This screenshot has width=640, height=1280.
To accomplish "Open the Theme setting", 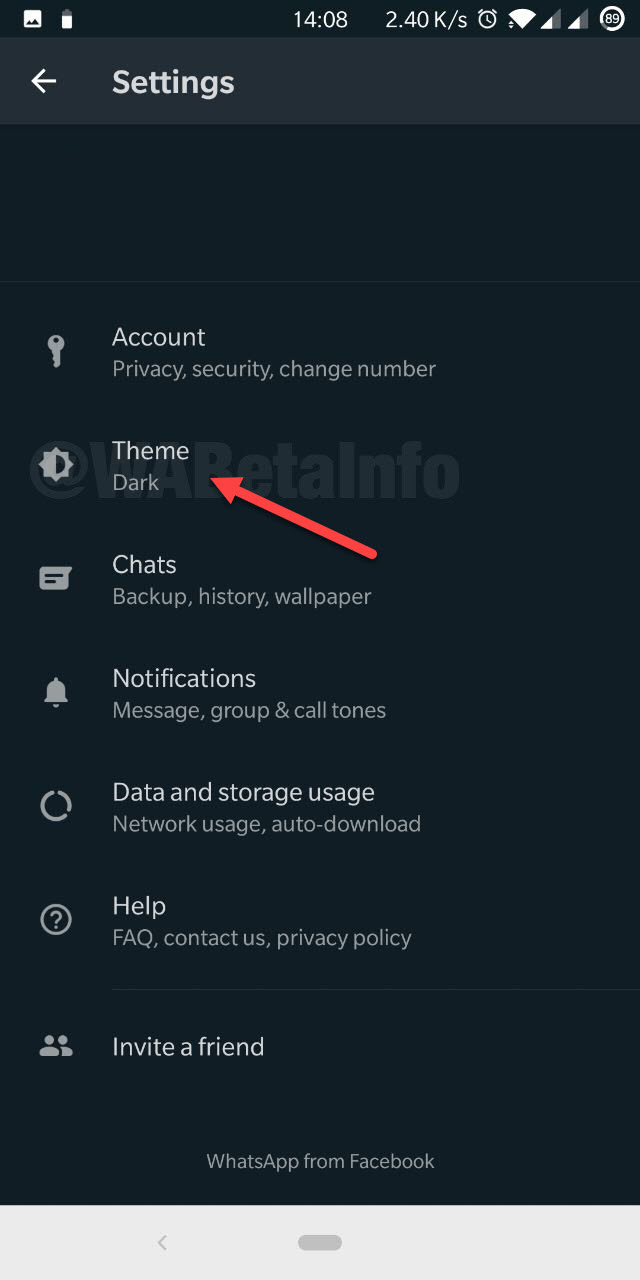I will pos(150,465).
